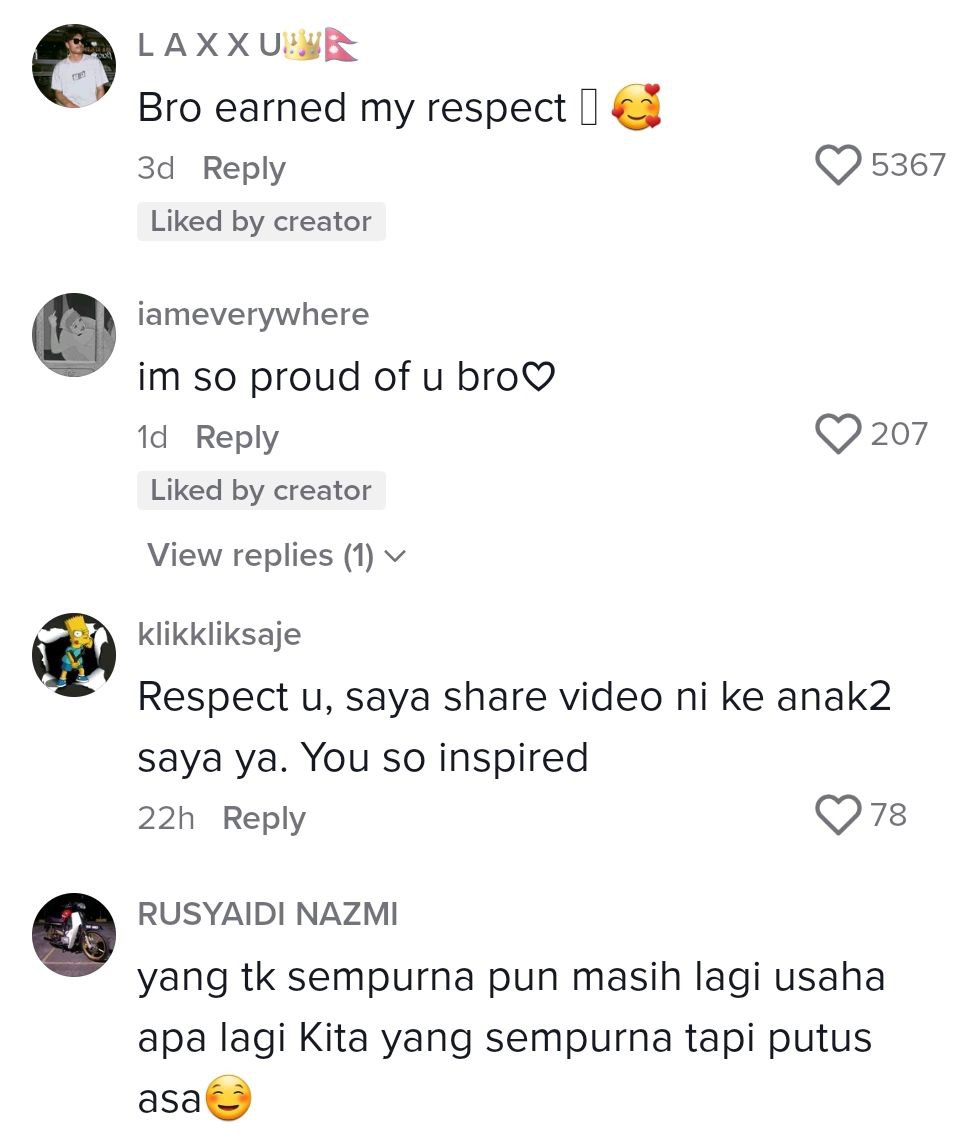Open the iameverywhere username
This screenshot has height=1135, width=979.
[253, 315]
